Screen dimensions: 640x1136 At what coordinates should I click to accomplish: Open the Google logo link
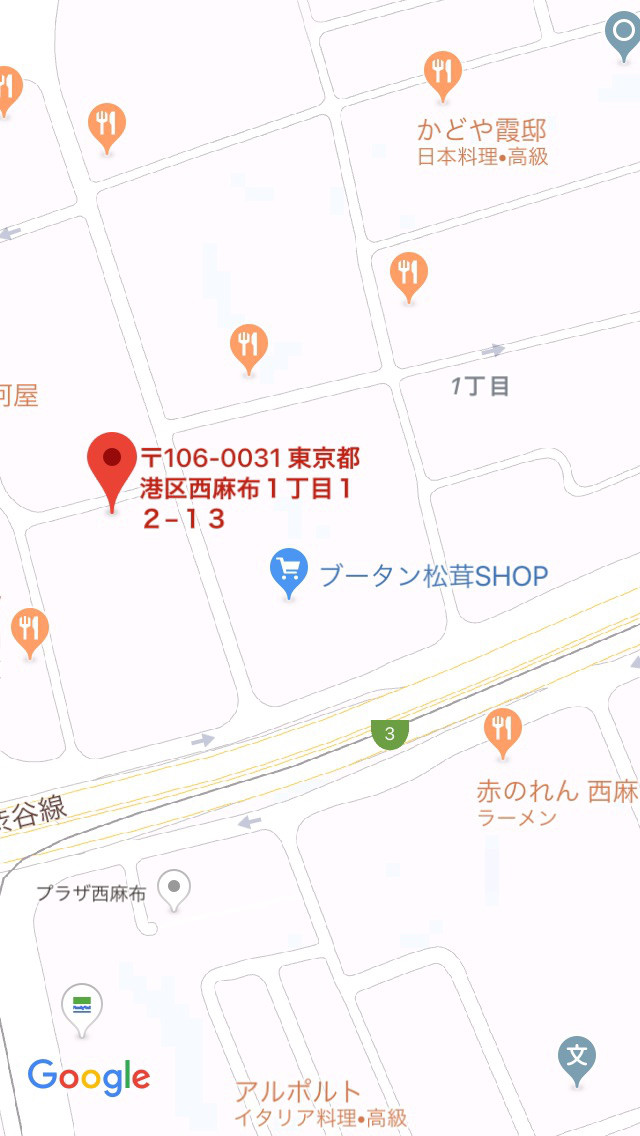(x=89, y=1077)
